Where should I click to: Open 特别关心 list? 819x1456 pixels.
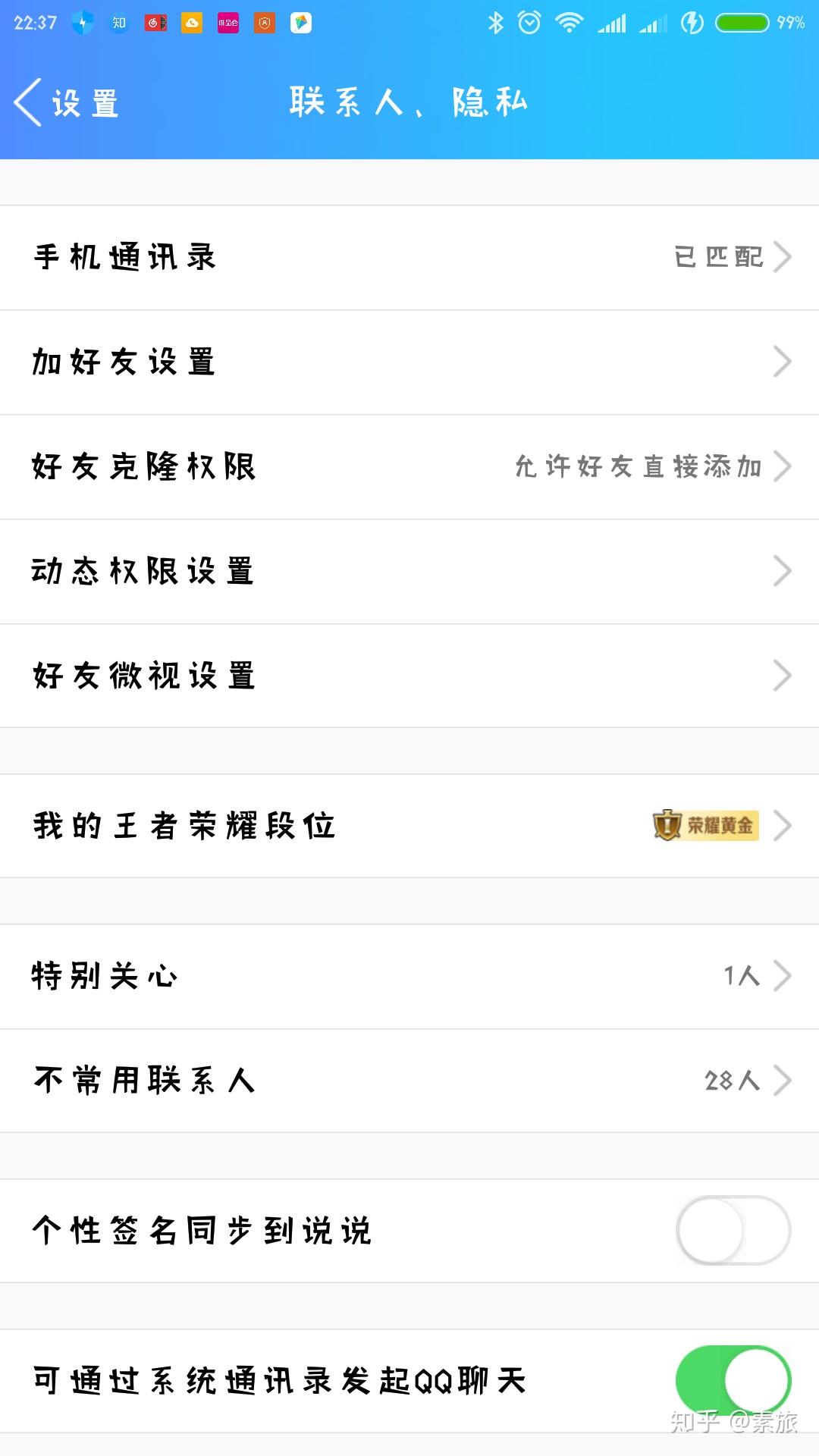[409, 976]
